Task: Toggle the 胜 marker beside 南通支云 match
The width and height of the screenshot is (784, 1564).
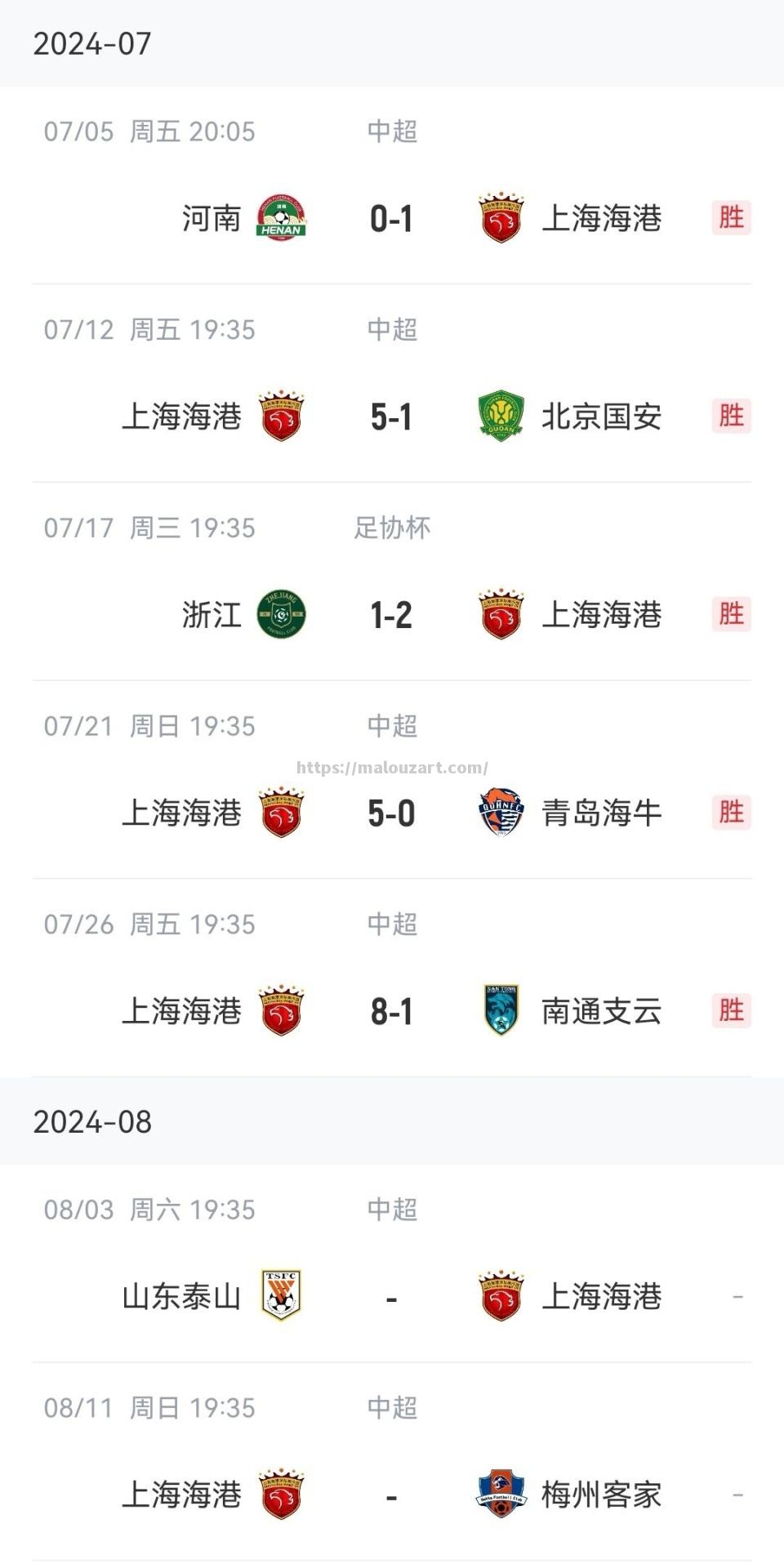Action: click(x=731, y=1013)
